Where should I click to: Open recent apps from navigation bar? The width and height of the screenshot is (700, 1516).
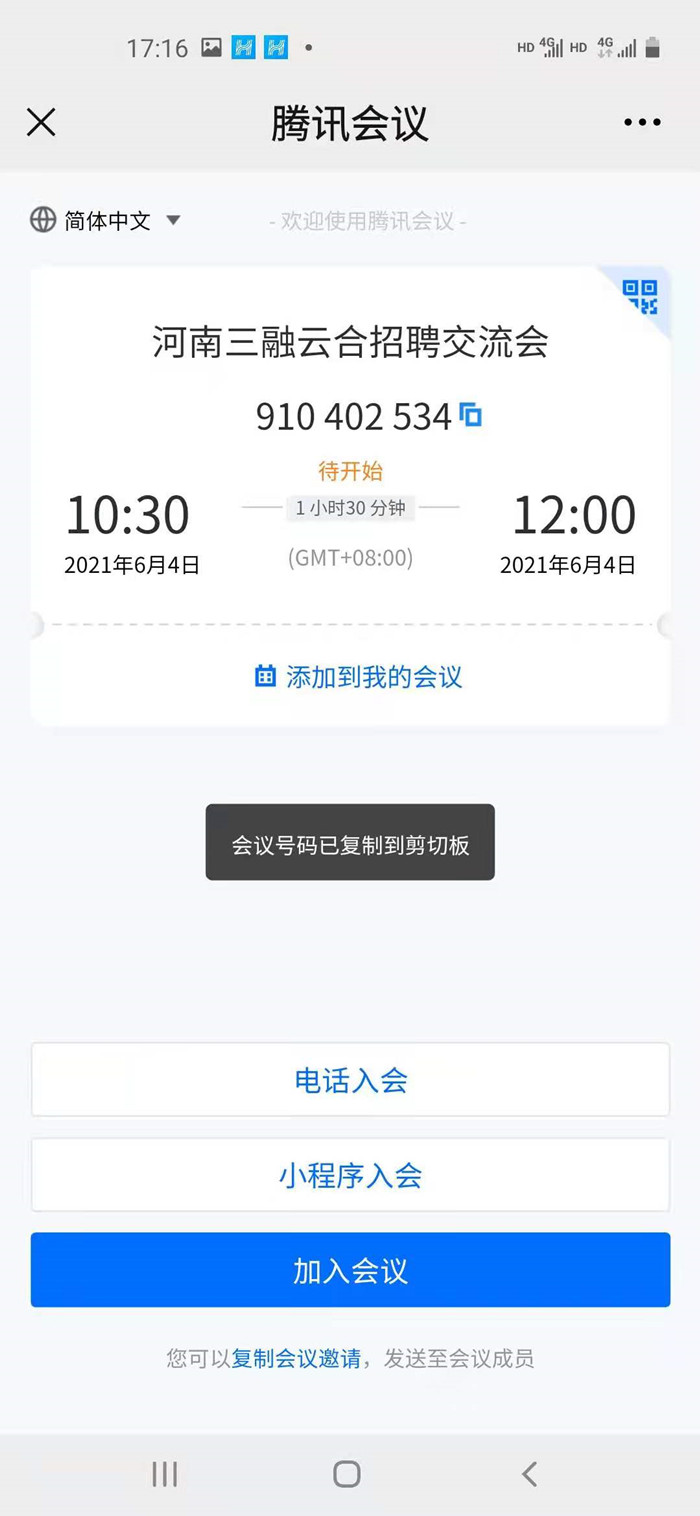click(165, 1473)
